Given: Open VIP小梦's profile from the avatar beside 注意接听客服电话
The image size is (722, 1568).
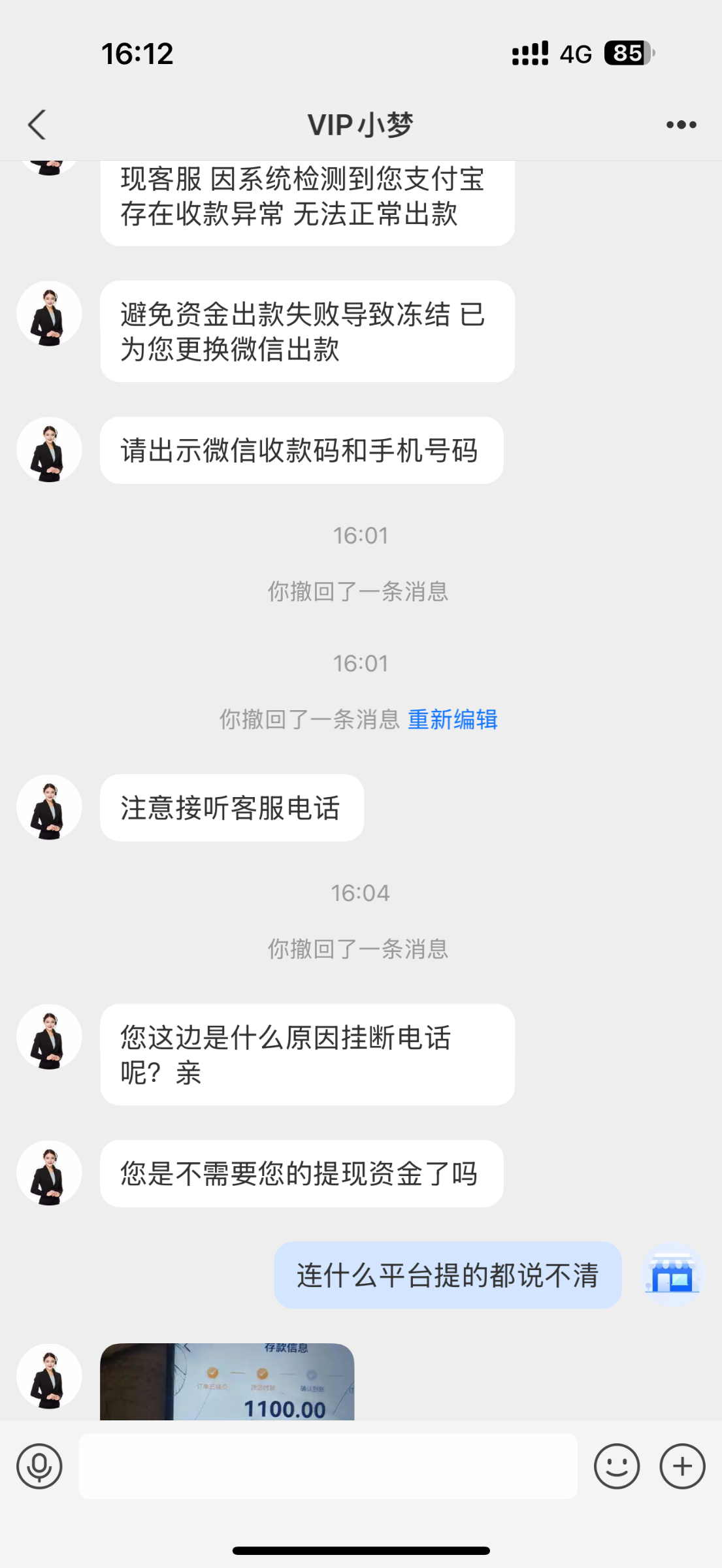Looking at the screenshot, I should click(x=49, y=808).
